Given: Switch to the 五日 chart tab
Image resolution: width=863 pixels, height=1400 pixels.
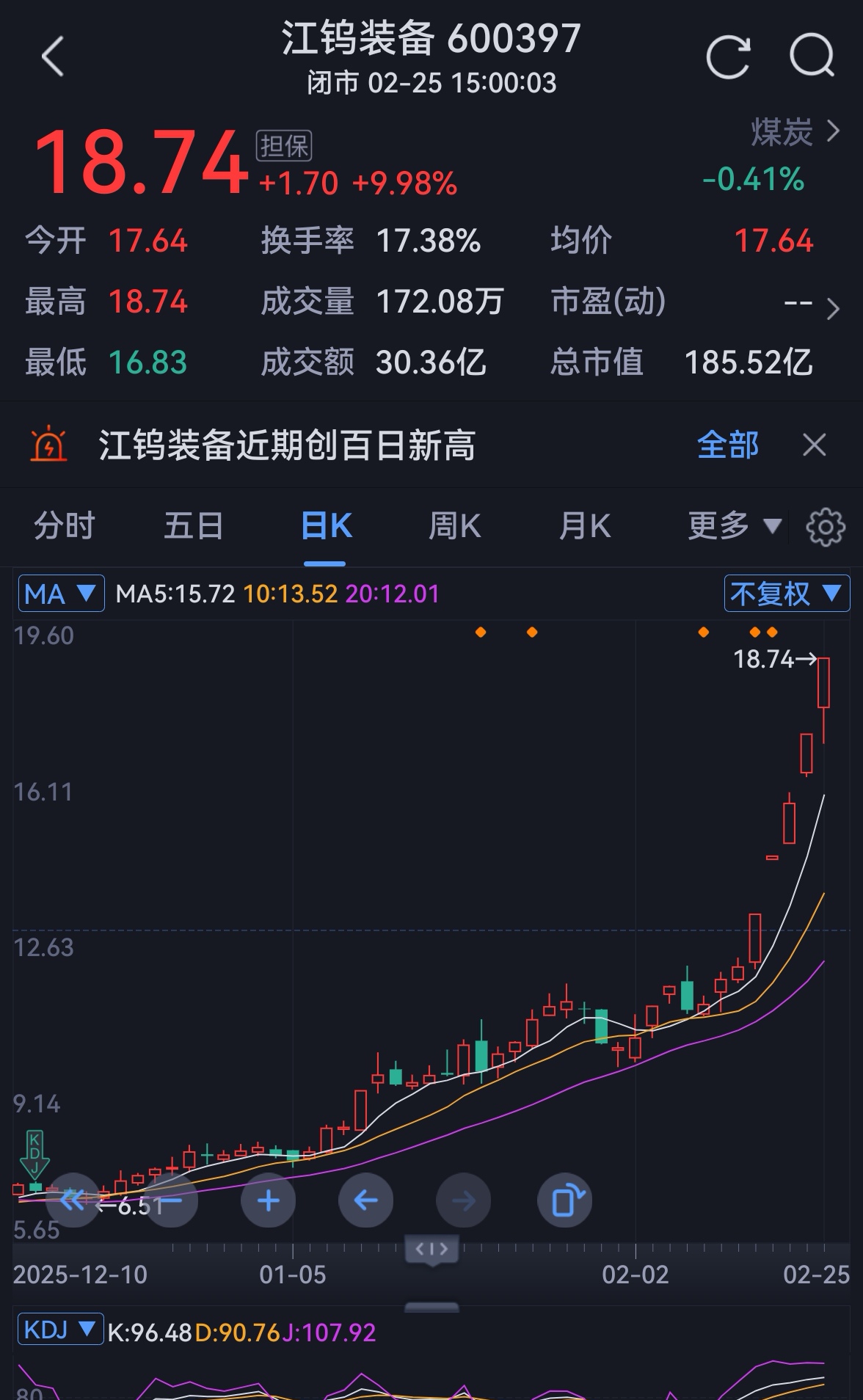Looking at the screenshot, I should pos(194,526).
